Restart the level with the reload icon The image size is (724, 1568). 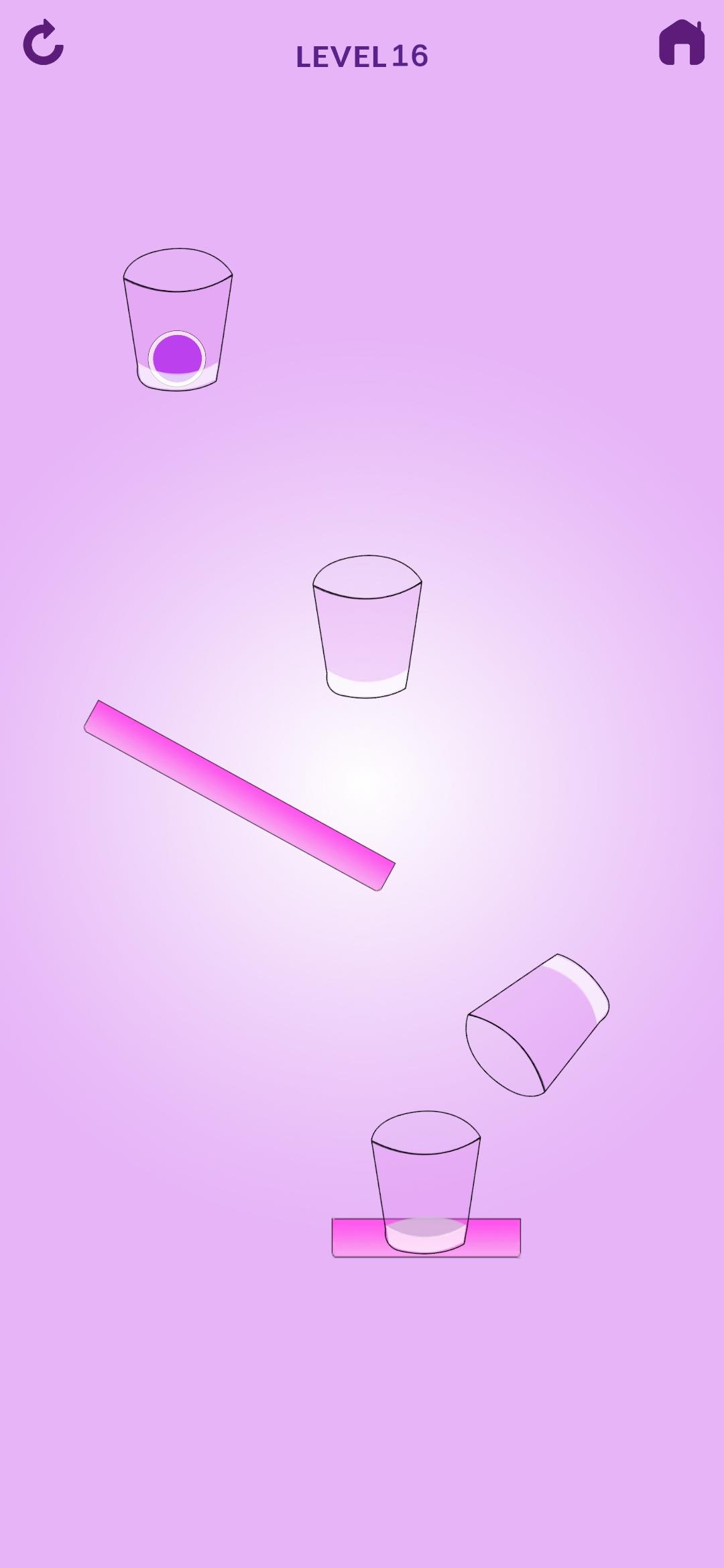coord(43,43)
